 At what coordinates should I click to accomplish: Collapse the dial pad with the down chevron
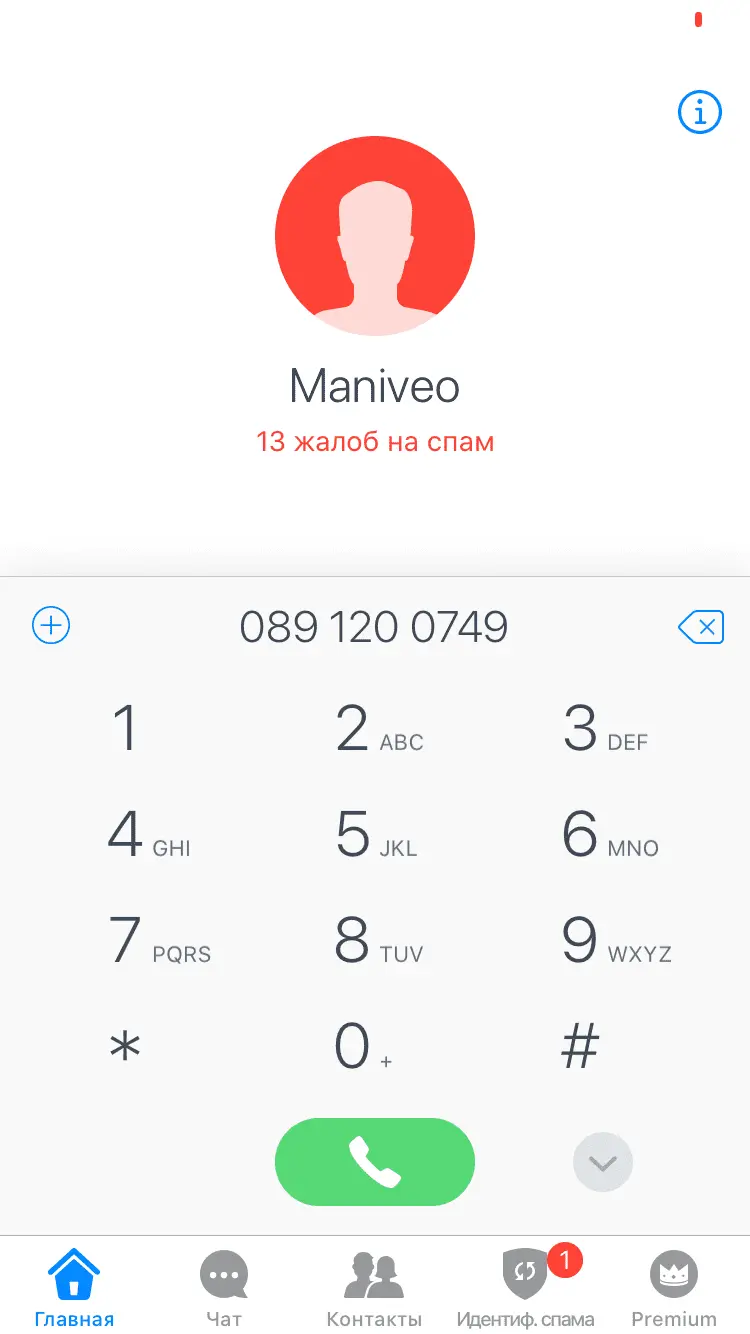click(603, 1162)
